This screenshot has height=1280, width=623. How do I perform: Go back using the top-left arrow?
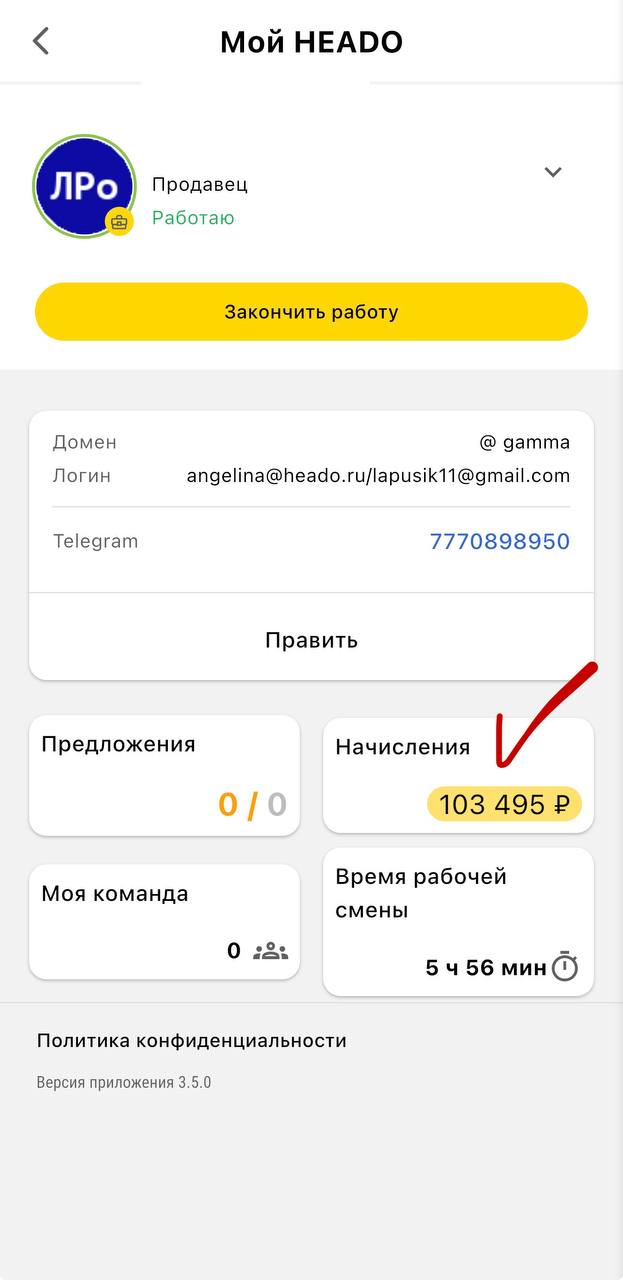pos(41,41)
